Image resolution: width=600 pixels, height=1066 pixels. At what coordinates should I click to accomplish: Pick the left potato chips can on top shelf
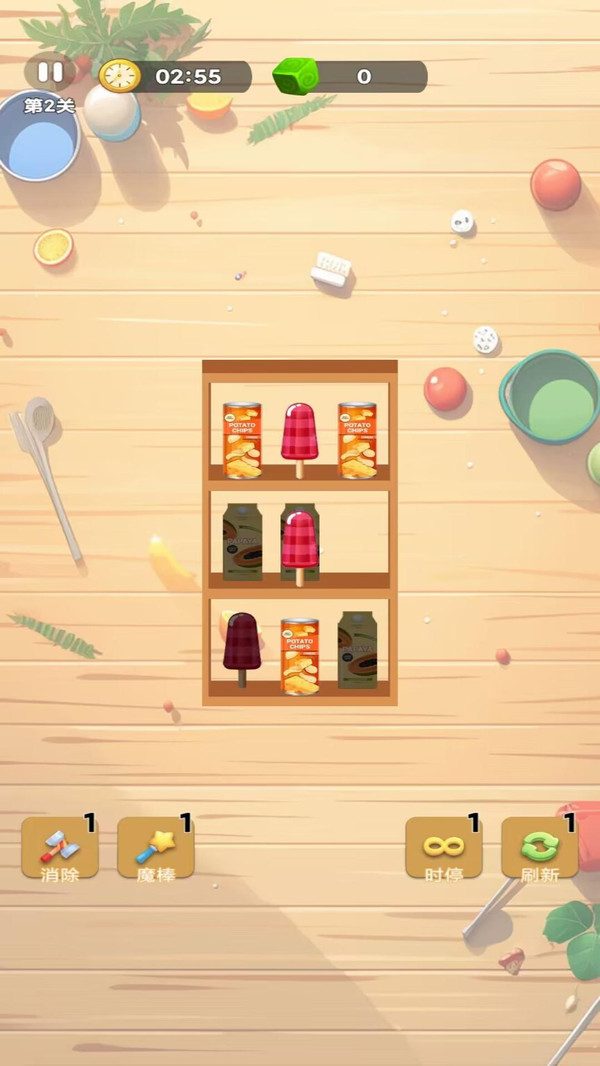(242, 440)
